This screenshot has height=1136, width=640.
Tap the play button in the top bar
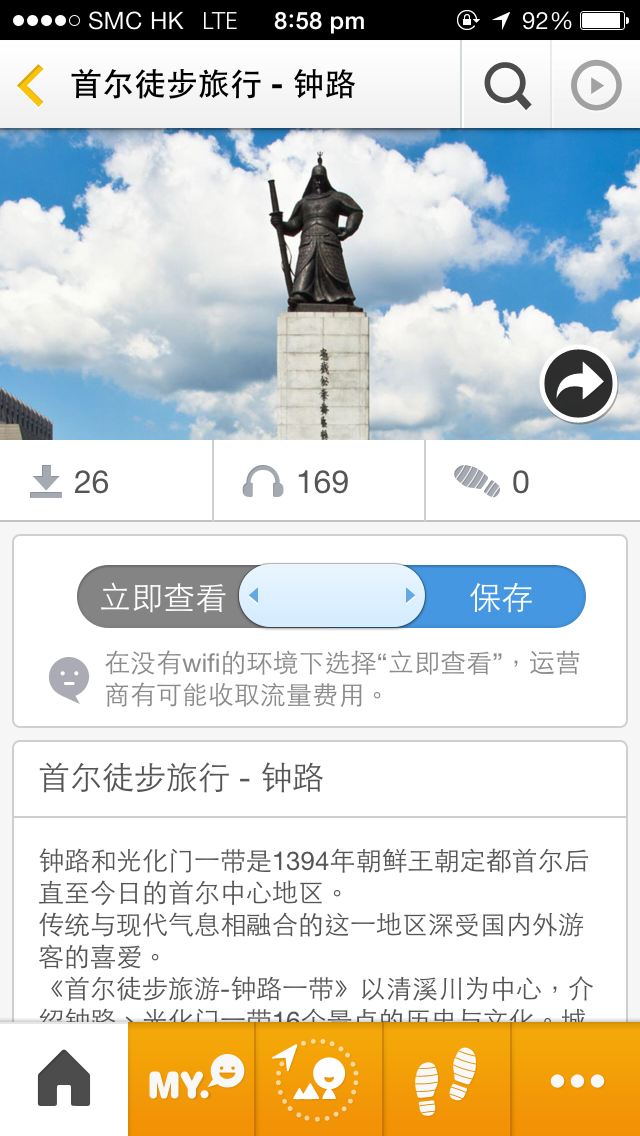pos(596,85)
